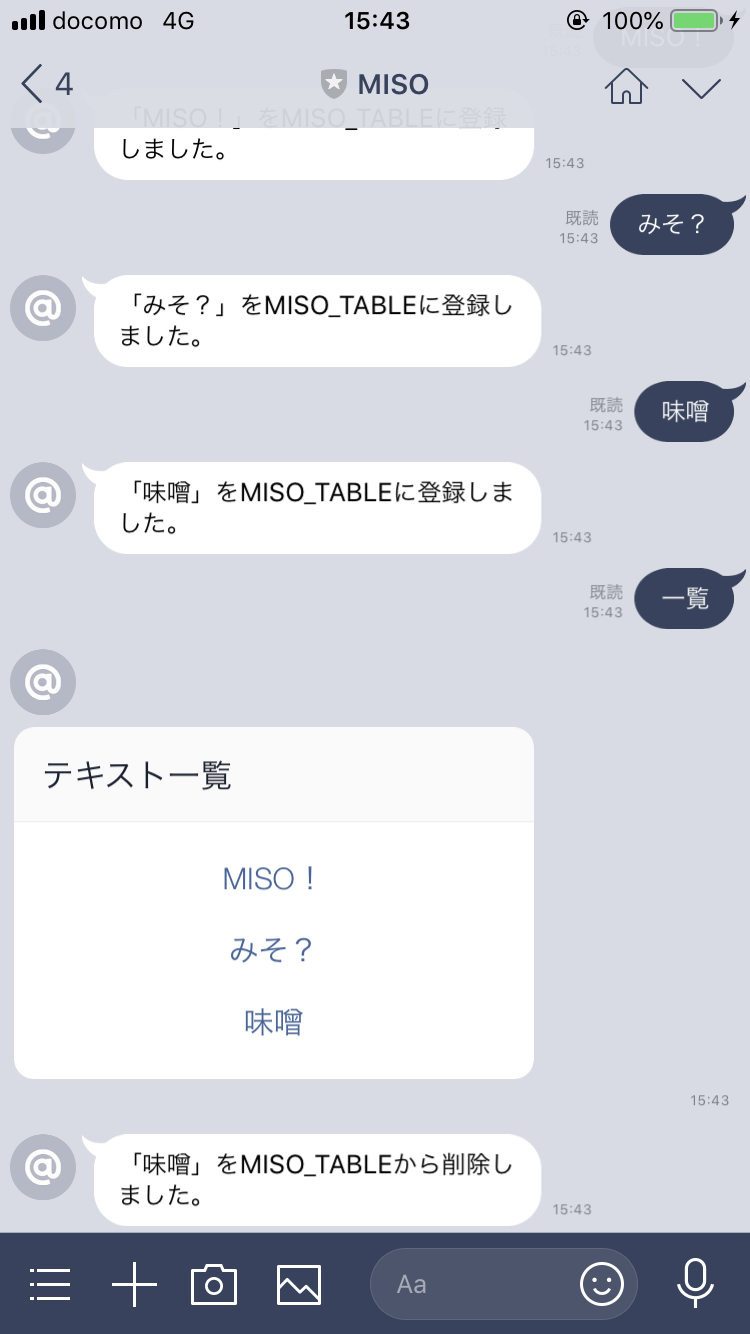Focus the Aa message input field
Viewport: 750px width, 1334px height.
point(470,1284)
